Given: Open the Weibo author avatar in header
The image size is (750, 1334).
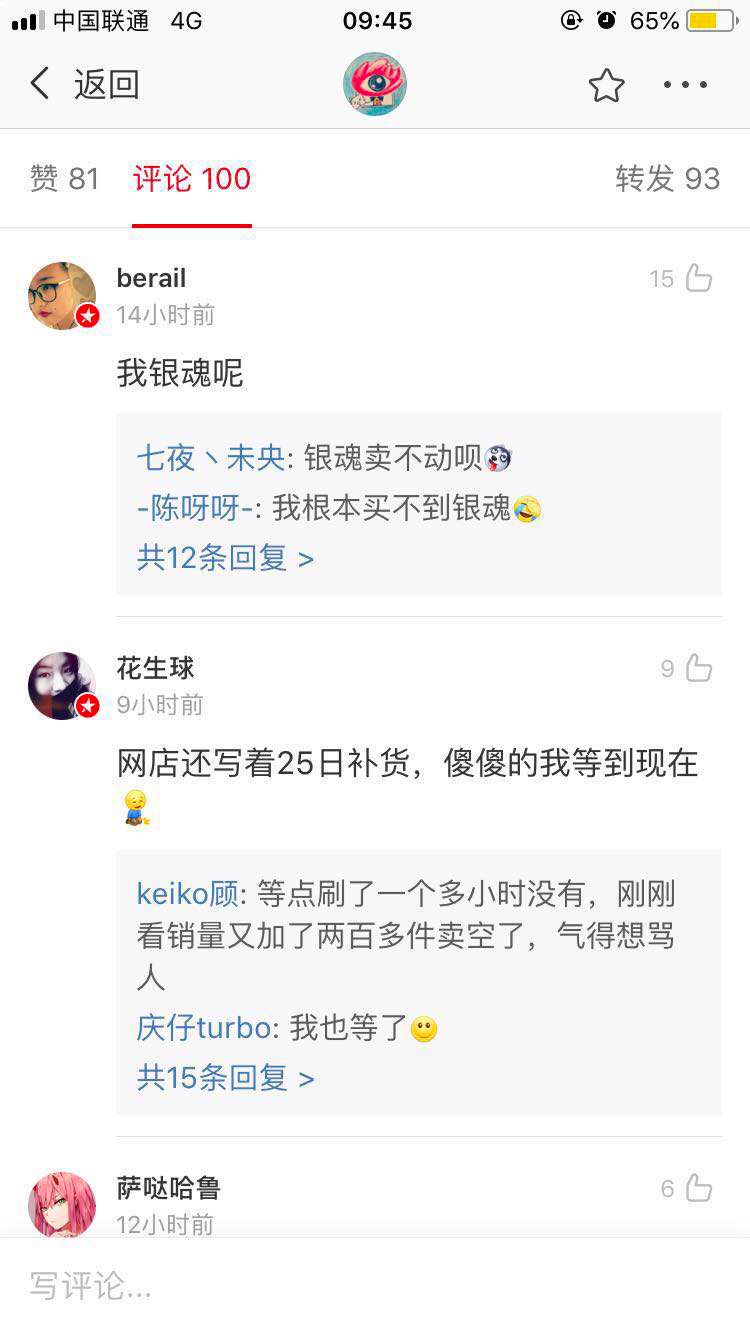Looking at the screenshot, I should pos(375,85).
